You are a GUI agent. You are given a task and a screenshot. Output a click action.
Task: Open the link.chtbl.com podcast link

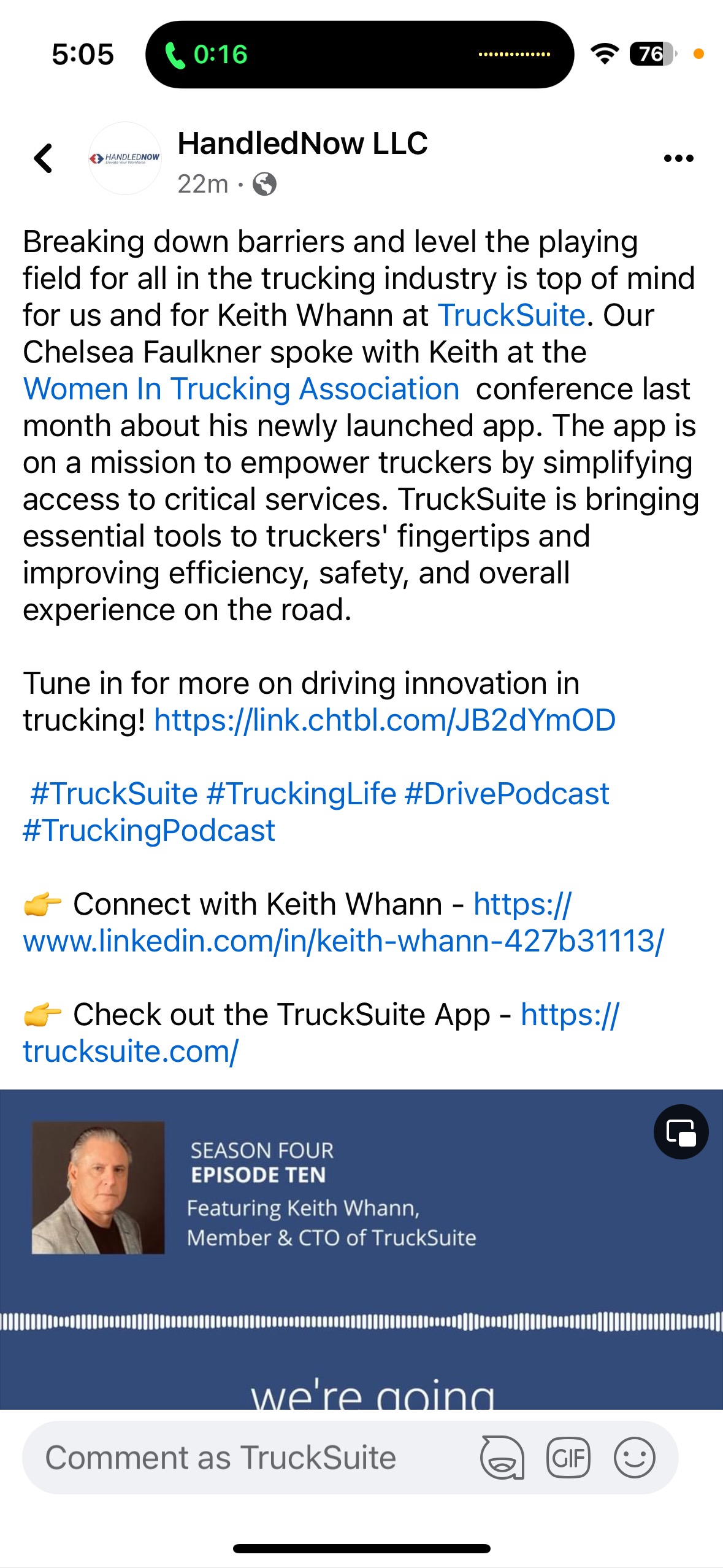pos(384,720)
